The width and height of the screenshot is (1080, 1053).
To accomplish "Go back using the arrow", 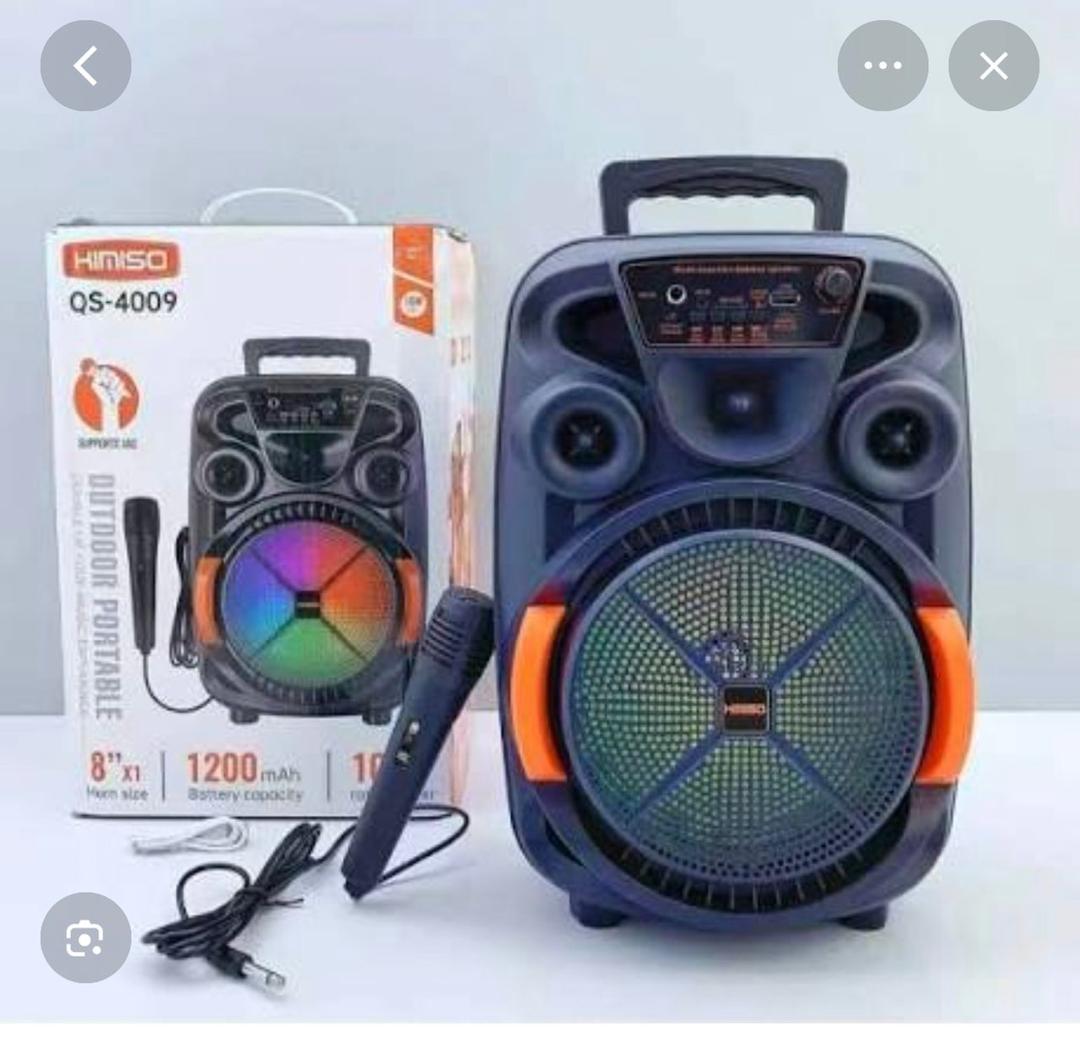I will point(85,66).
